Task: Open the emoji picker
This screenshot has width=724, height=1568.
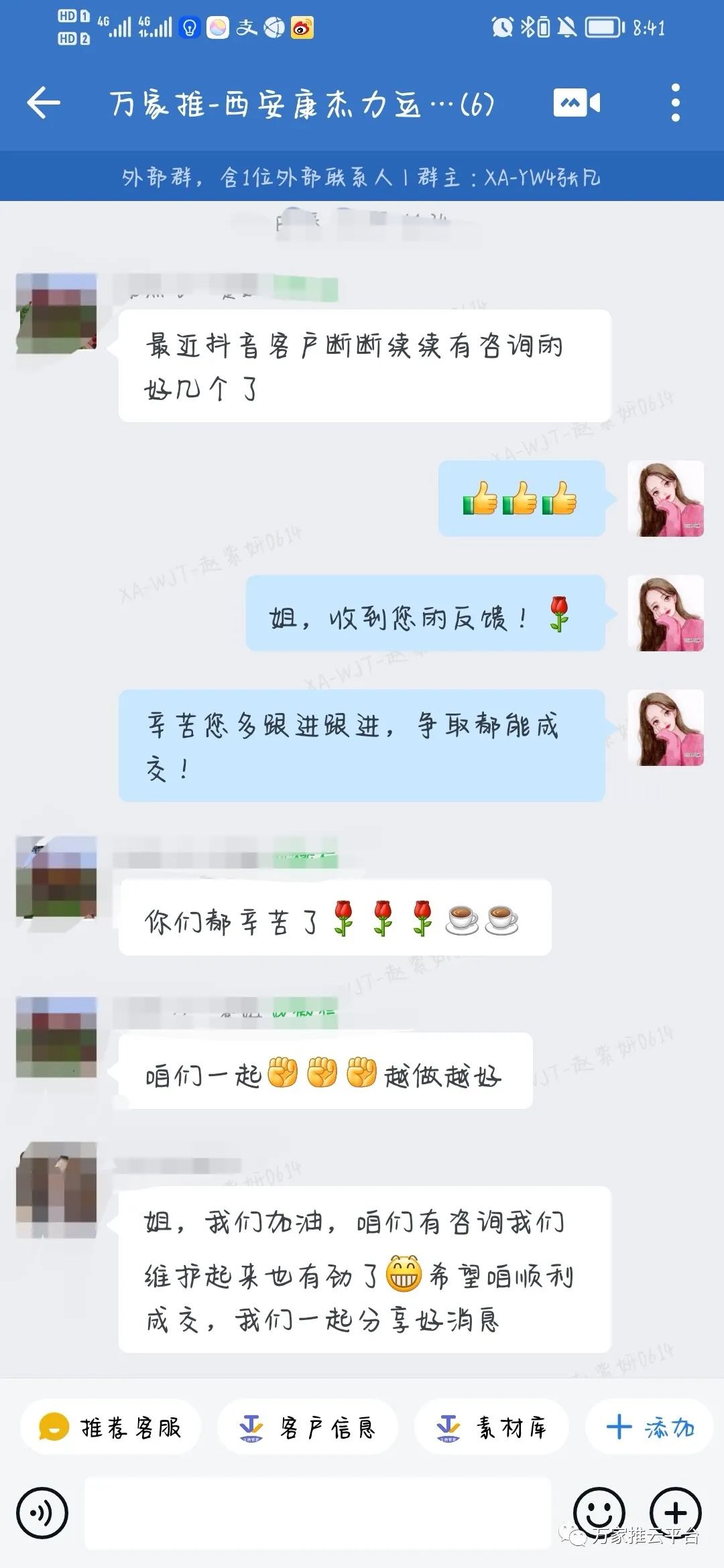Action: [x=599, y=1512]
